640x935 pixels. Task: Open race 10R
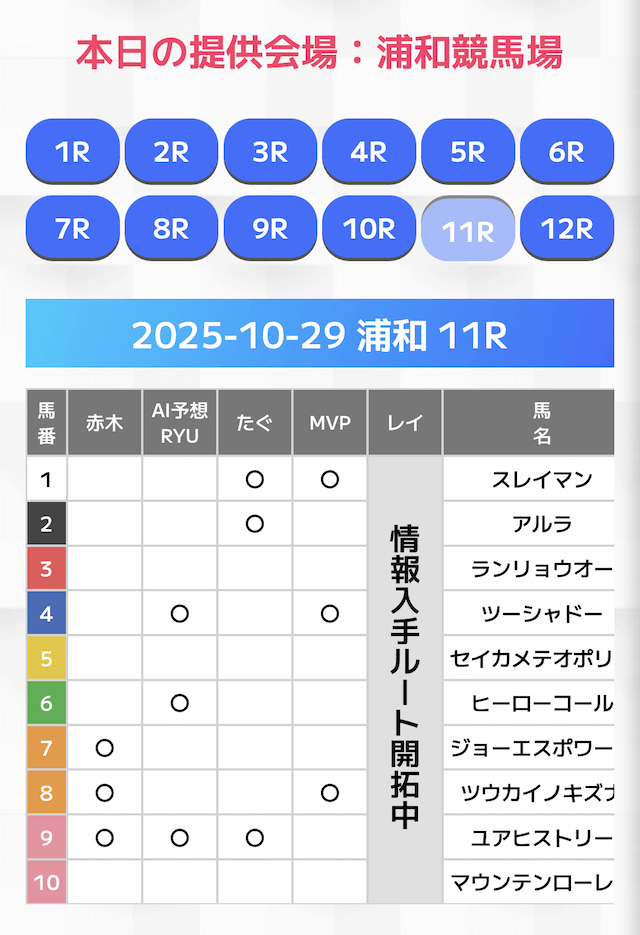tap(369, 228)
